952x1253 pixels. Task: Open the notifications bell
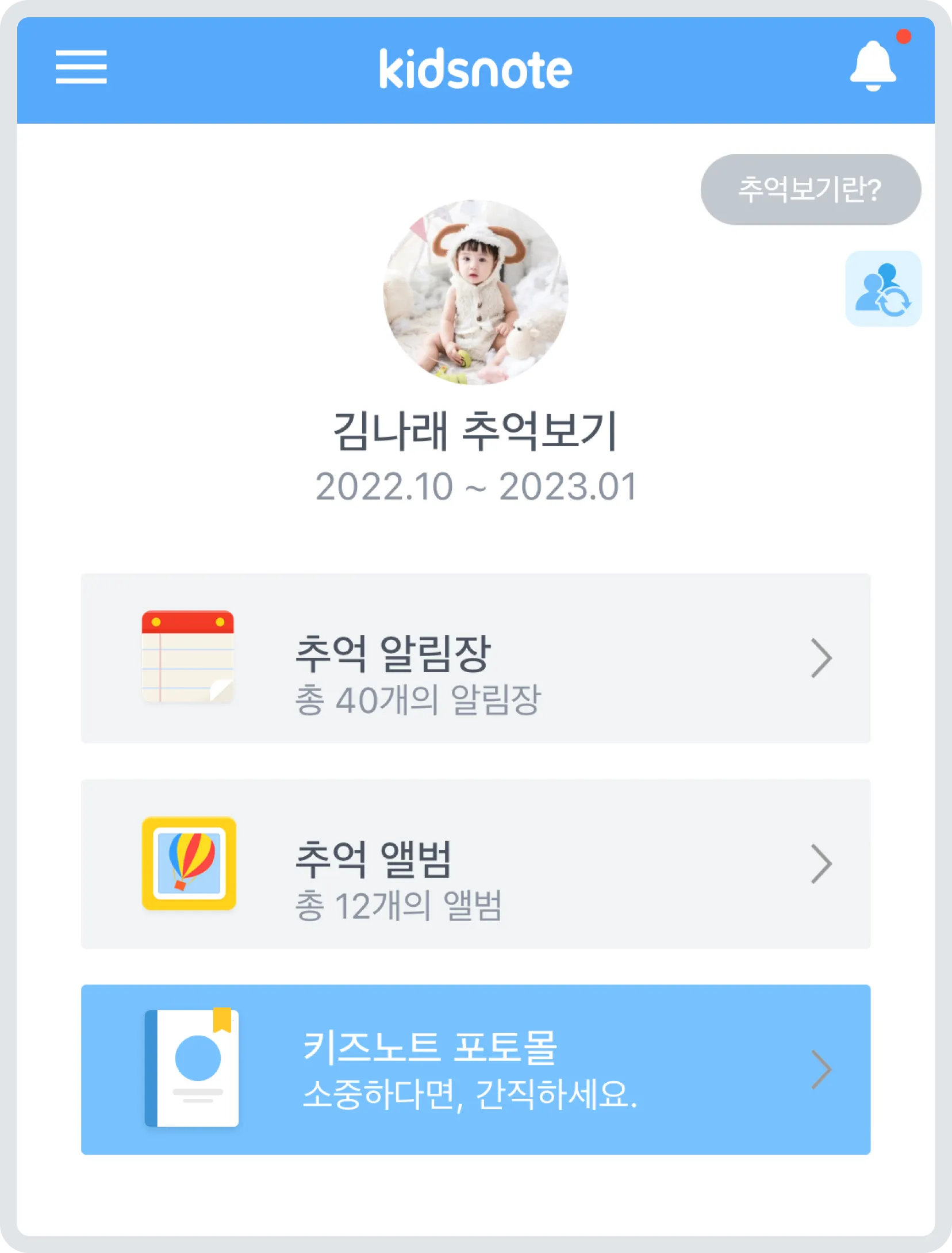pyautogui.click(x=873, y=66)
